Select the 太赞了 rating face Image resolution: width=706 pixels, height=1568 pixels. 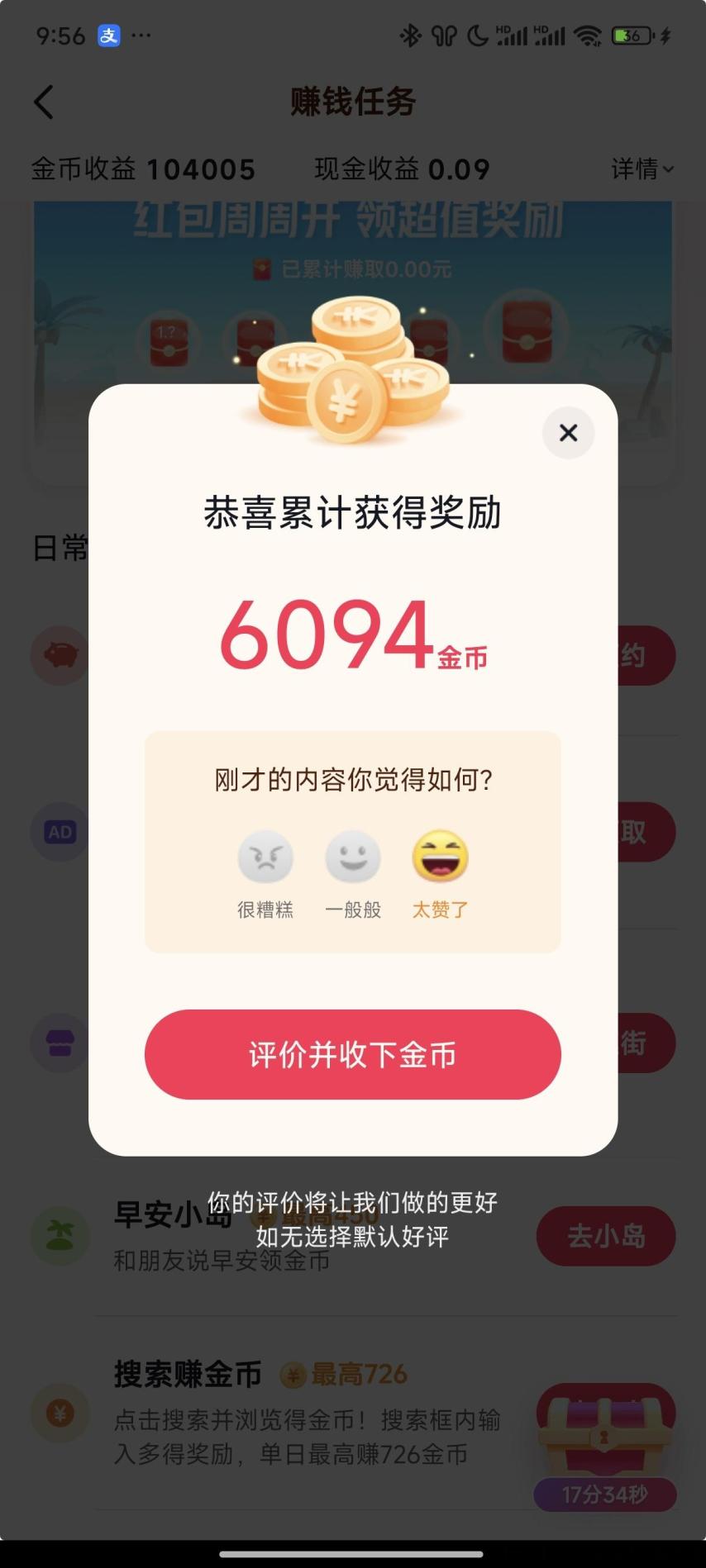pyautogui.click(x=440, y=858)
